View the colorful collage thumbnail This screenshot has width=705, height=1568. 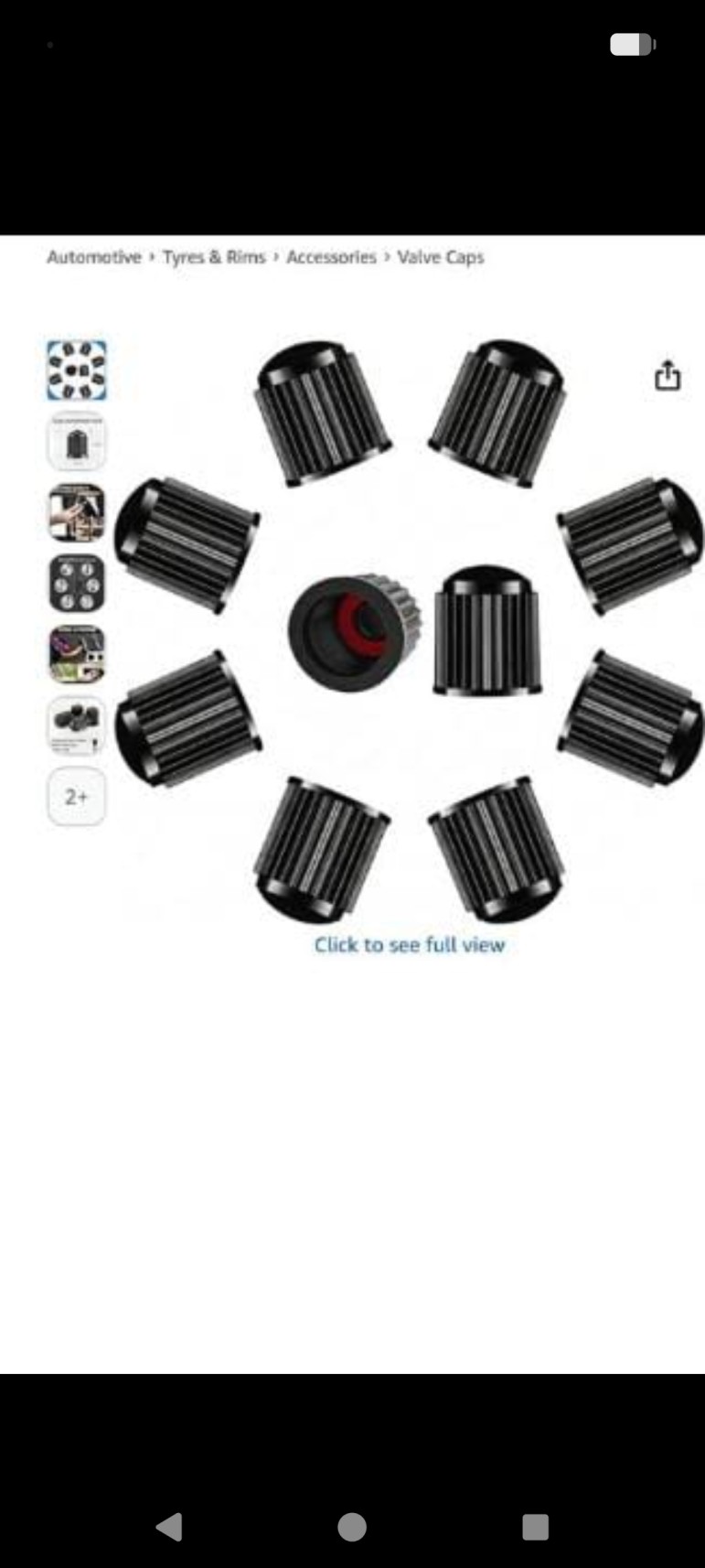77,654
